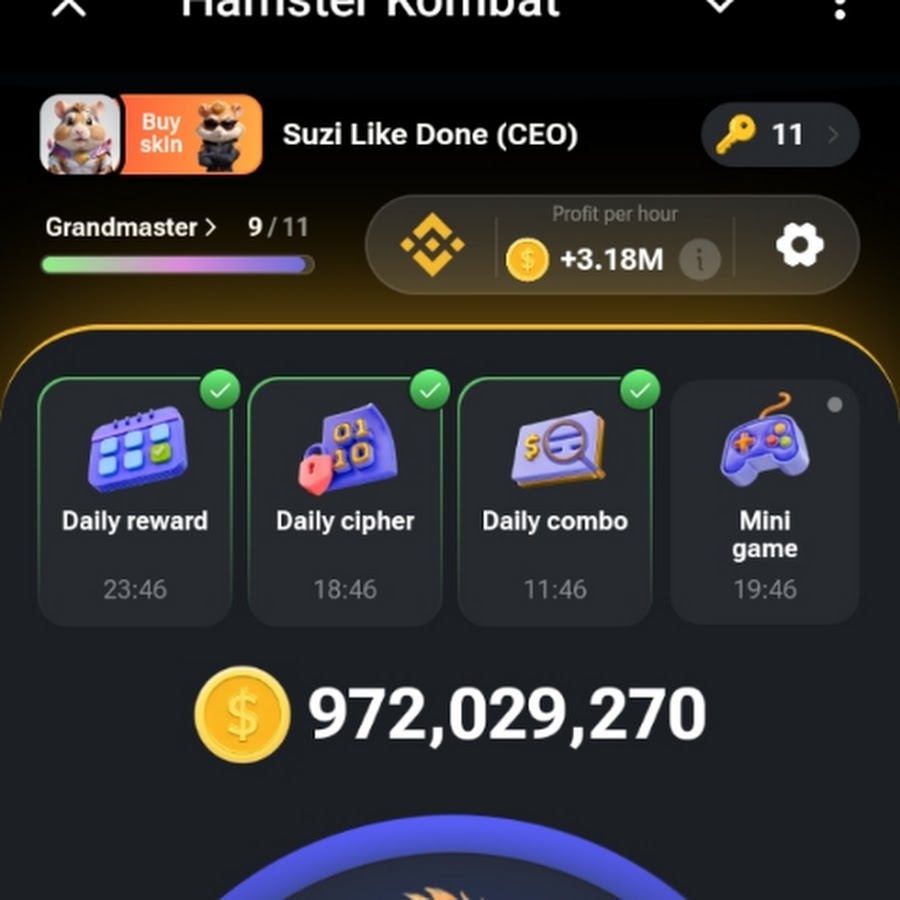The image size is (900, 900).
Task: Open the overflow menu
Action: point(840,8)
